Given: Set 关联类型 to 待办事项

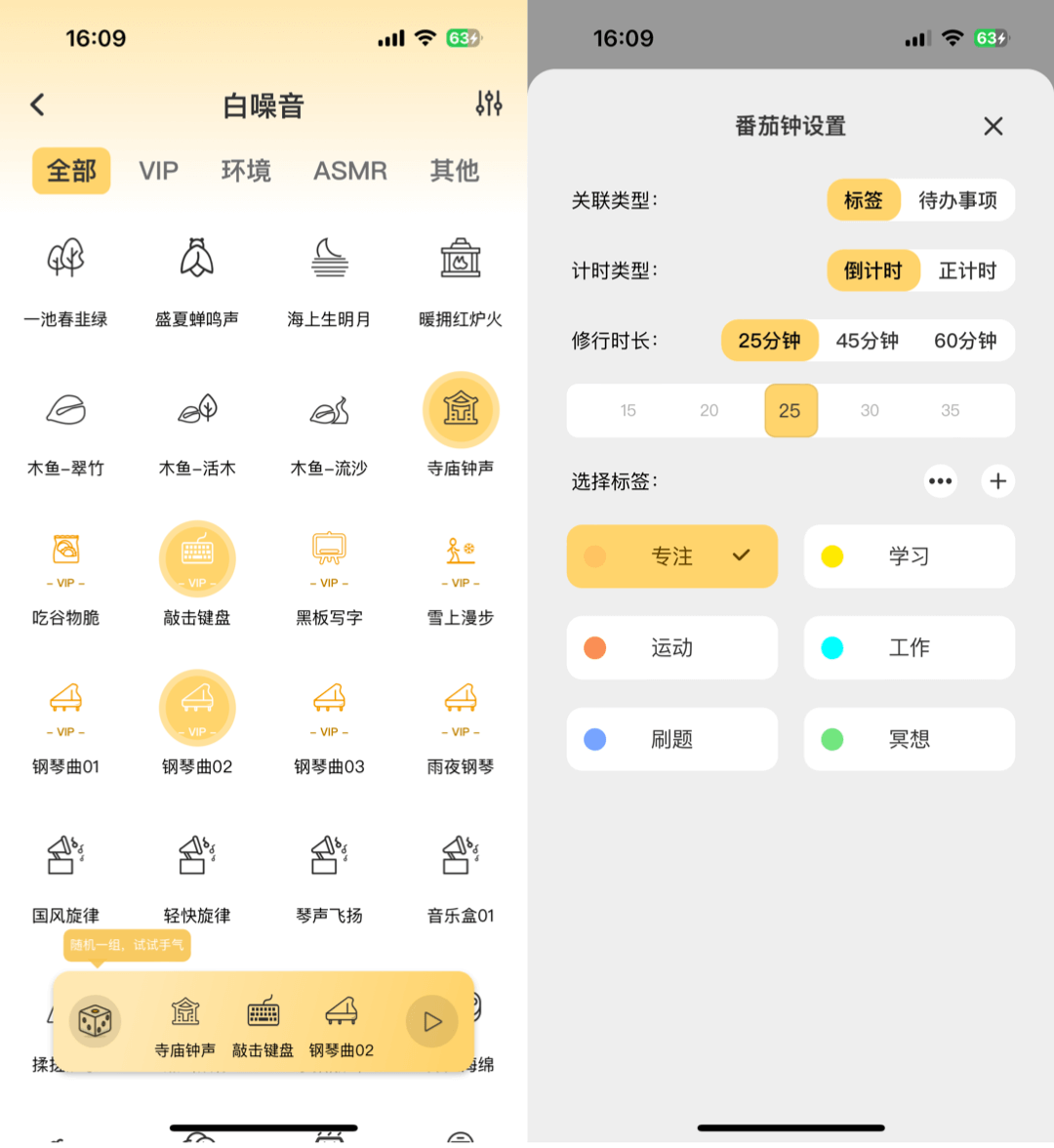Looking at the screenshot, I should (x=957, y=200).
